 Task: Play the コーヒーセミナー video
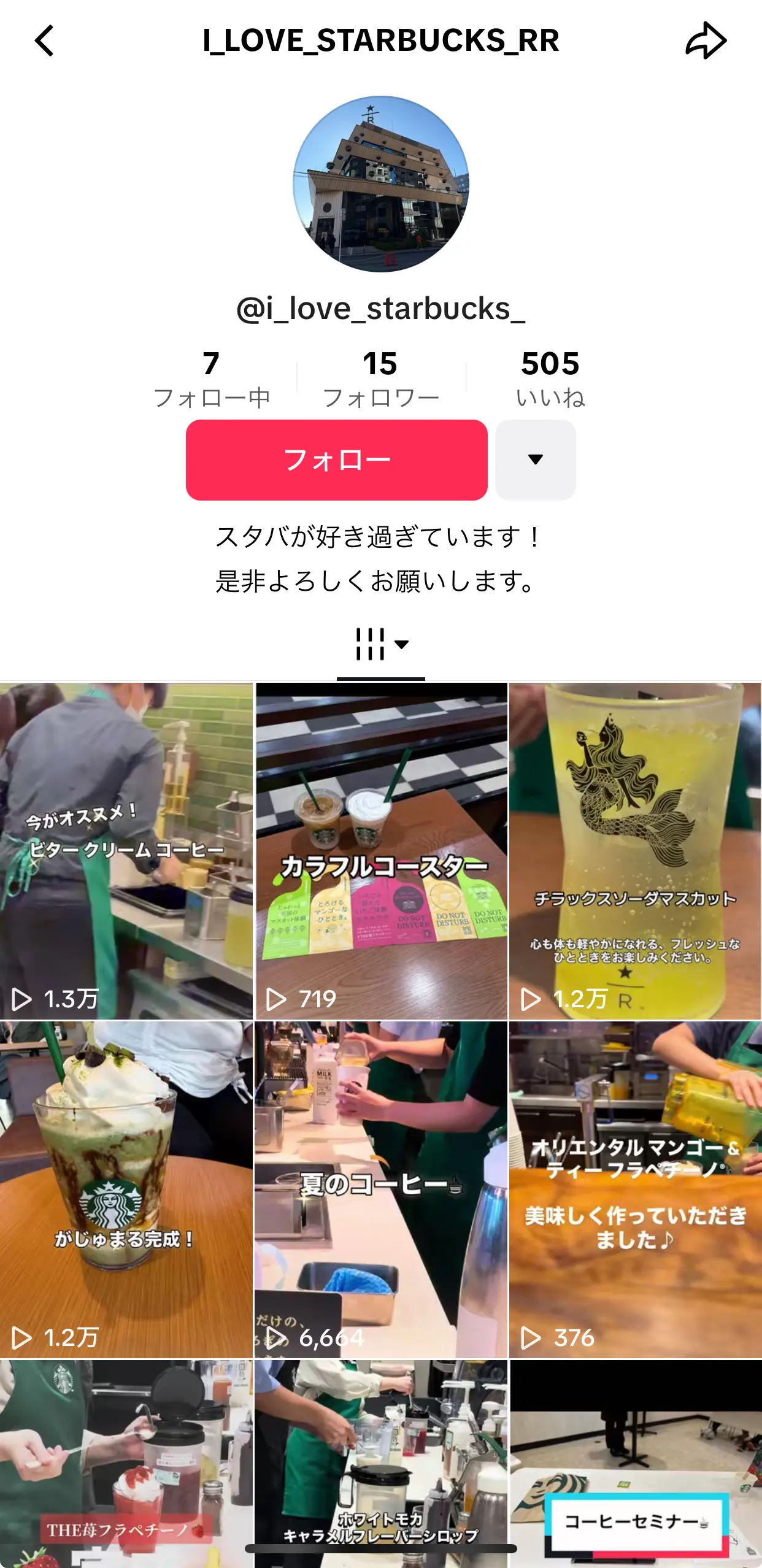coord(636,1464)
